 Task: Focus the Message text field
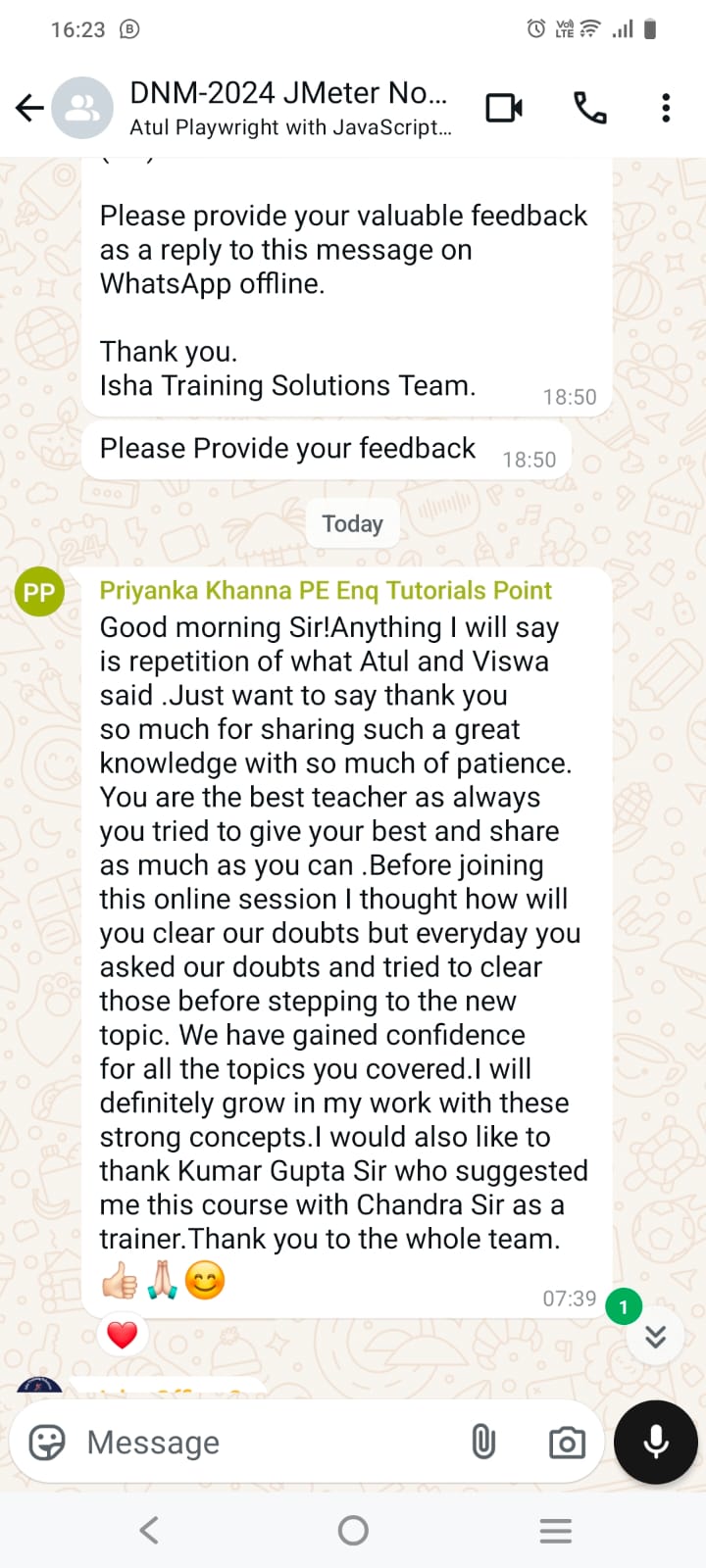(x=265, y=1443)
